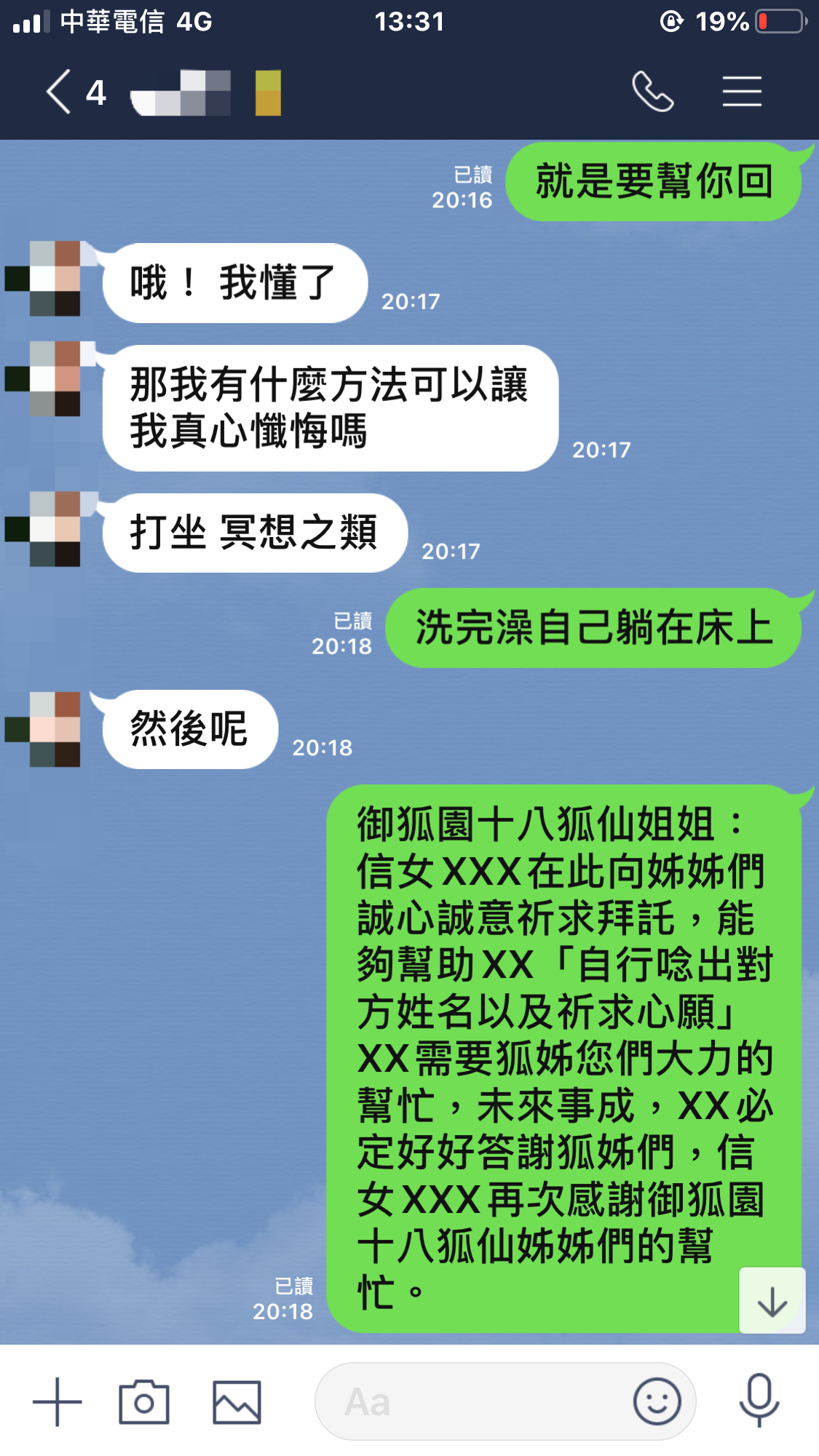The height and width of the screenshot is (1456, 819).
Task: Open the photo gallery picker
Action: coord(237,1401)
